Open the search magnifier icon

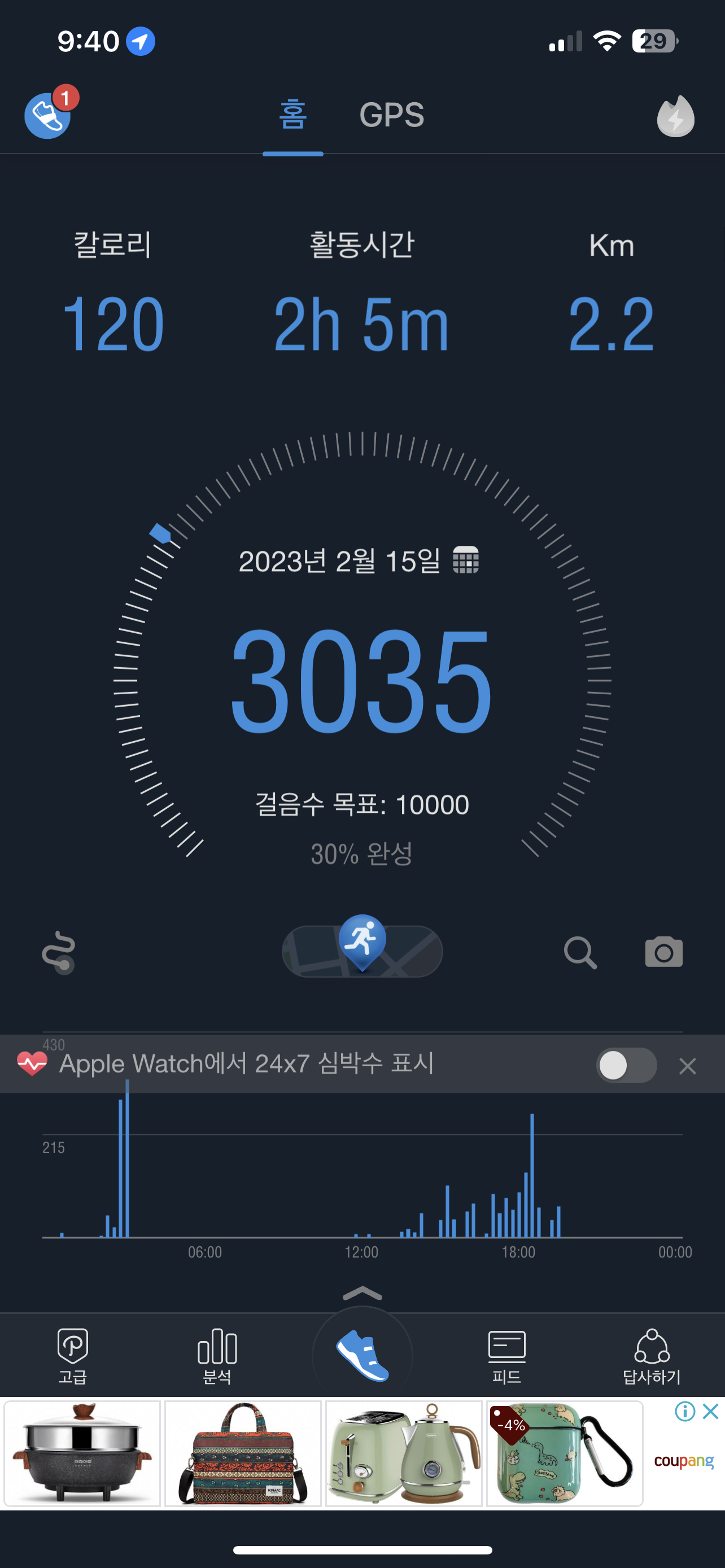click(579, 953)
